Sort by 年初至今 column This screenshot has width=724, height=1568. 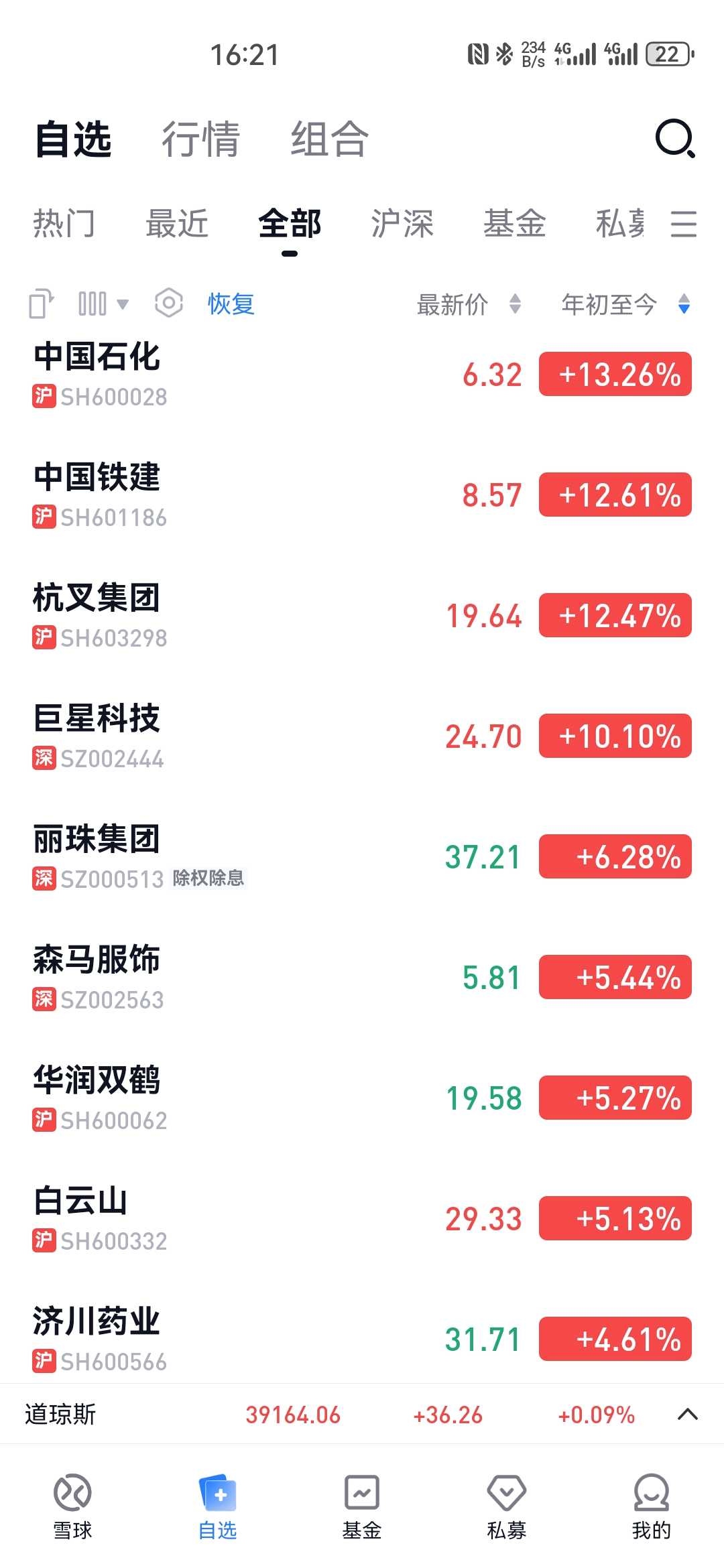pyautogui.click(x=625, y=304)
